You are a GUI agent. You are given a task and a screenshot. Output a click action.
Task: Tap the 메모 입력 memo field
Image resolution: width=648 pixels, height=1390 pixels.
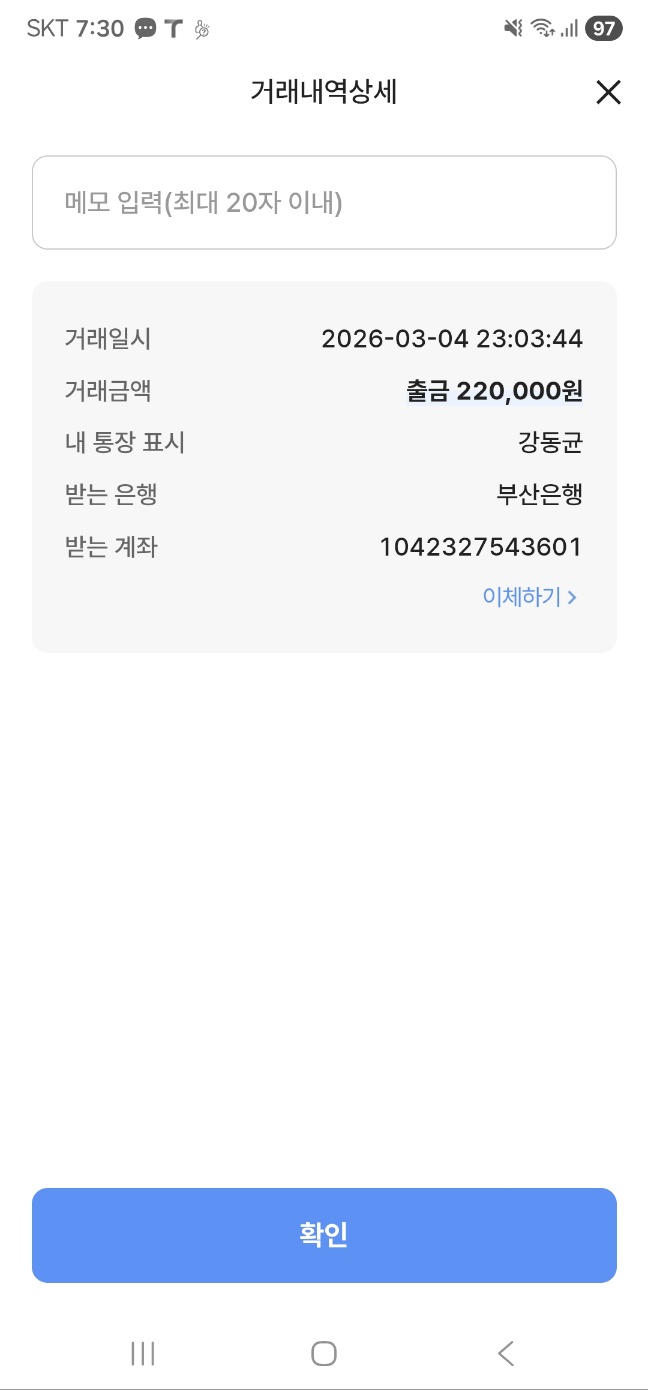[x=324, y=203]
